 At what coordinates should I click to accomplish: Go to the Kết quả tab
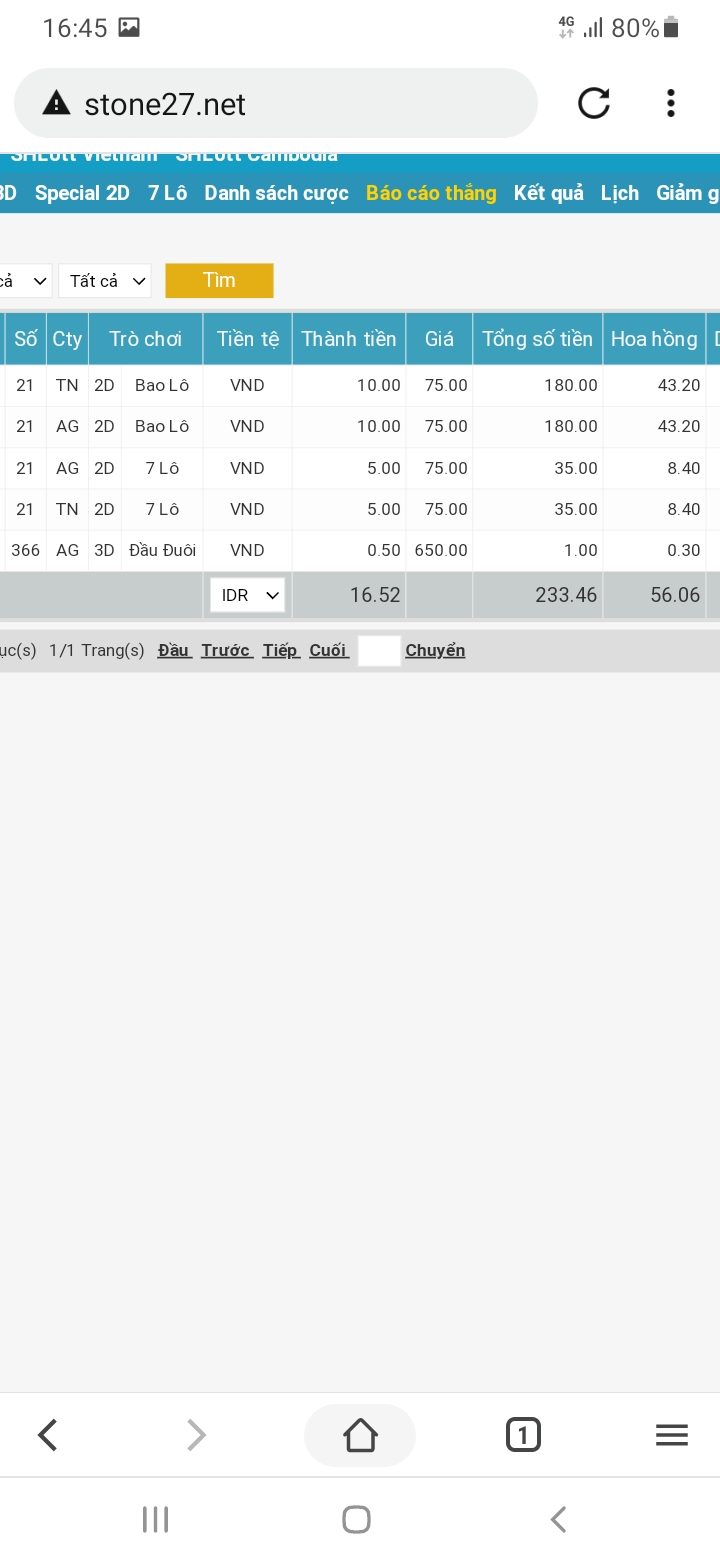[548, 193]
